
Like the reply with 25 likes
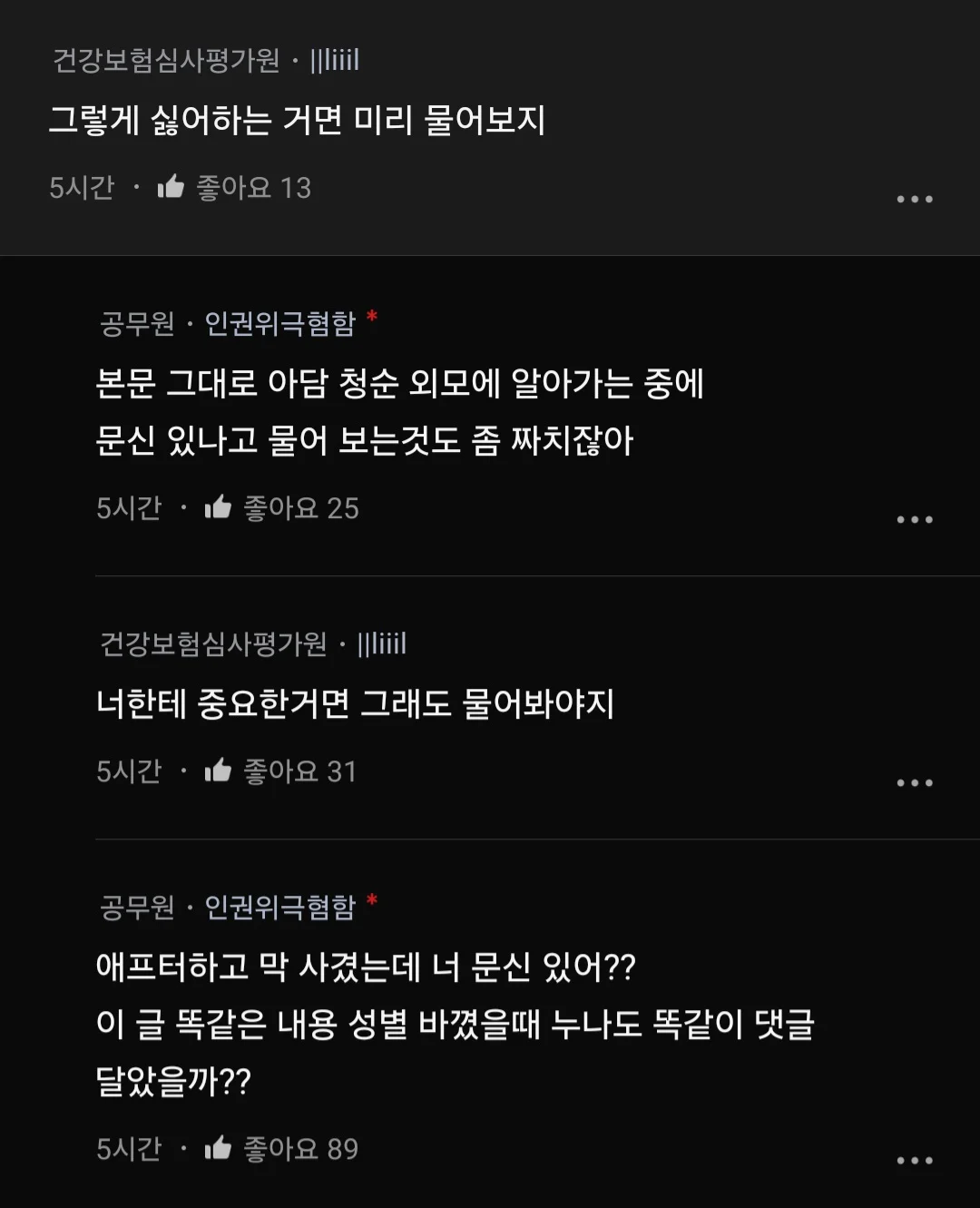point(218,507)
